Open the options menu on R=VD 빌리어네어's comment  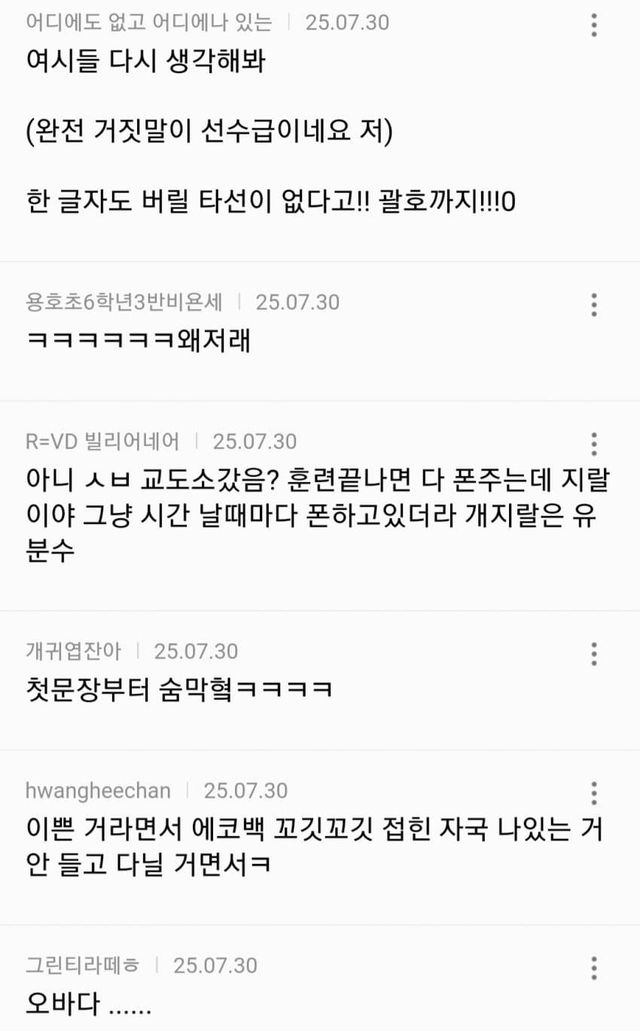pos(595,445)
